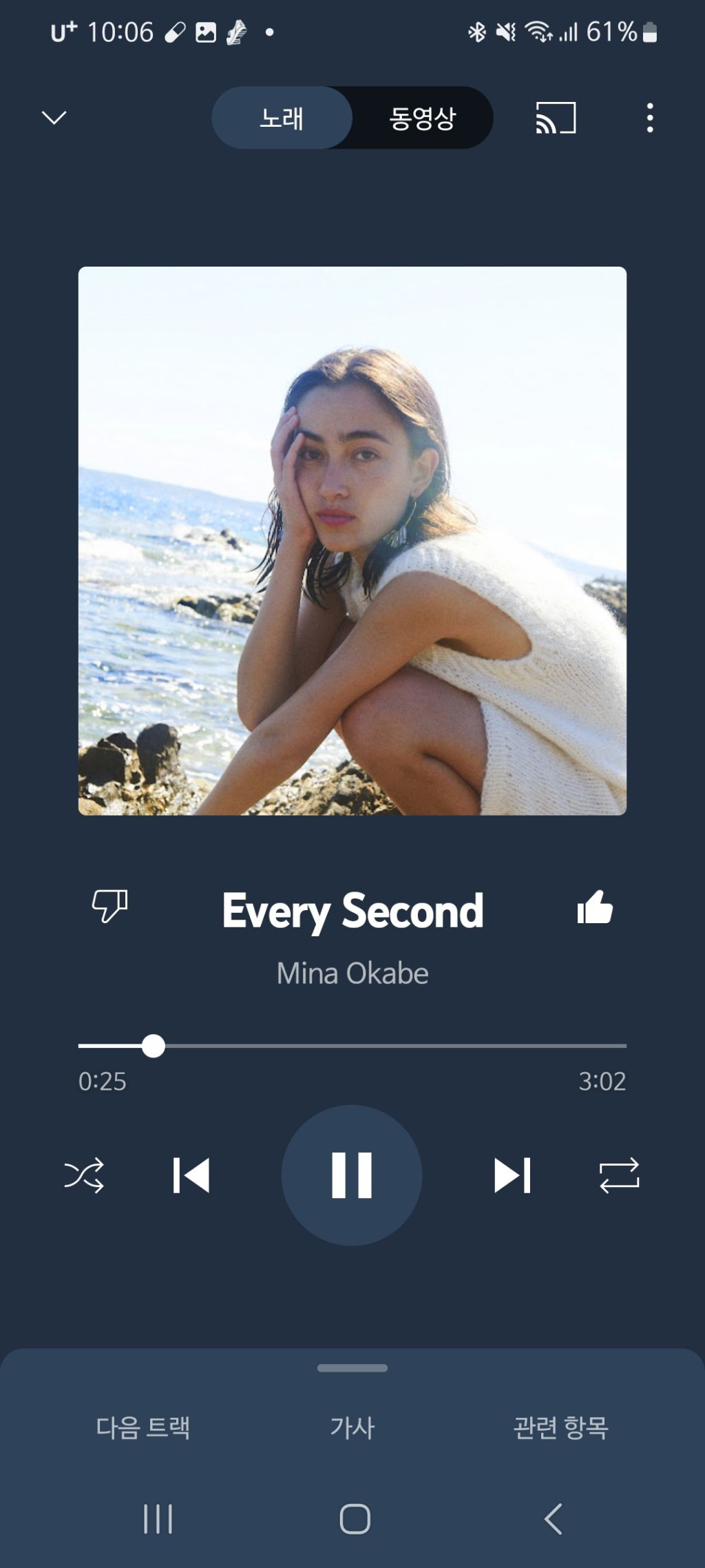Open the three-dot overflow menu
The image size is (705, 1568).
649,118
